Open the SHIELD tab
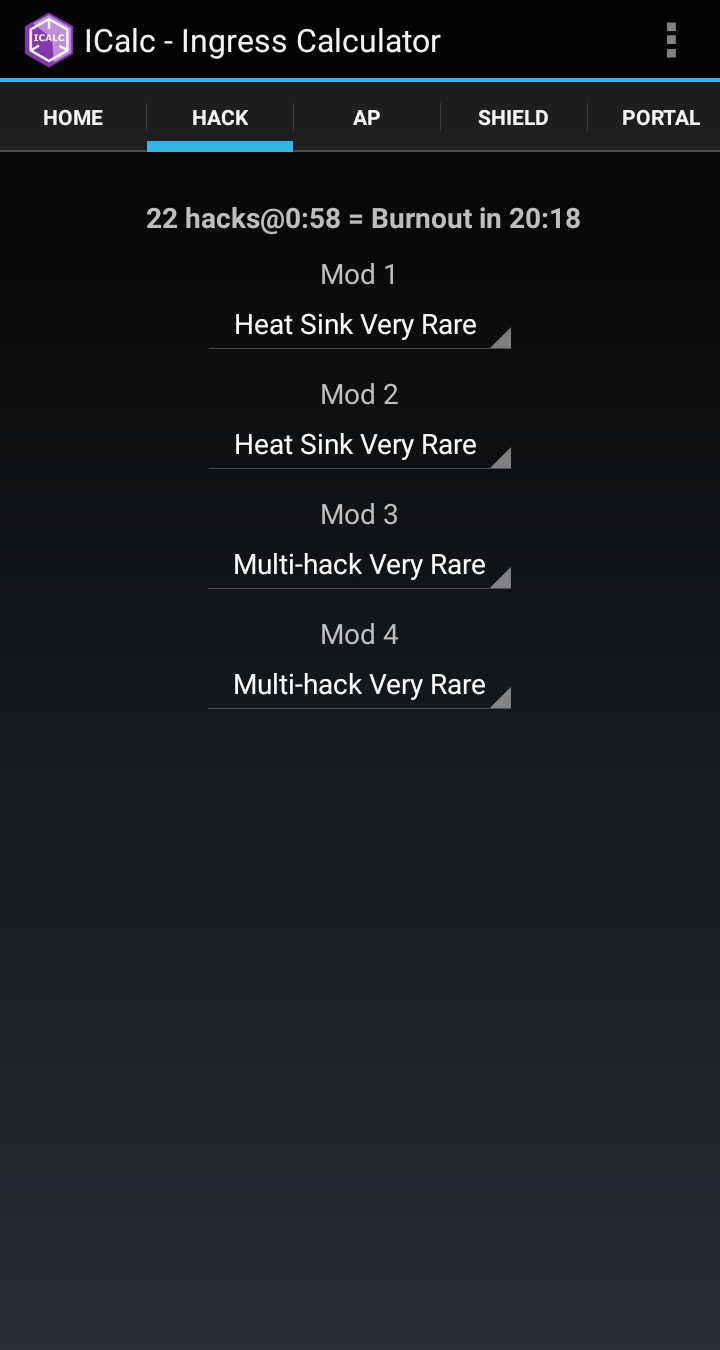720x1350 pixels. [x=513, y=118]
